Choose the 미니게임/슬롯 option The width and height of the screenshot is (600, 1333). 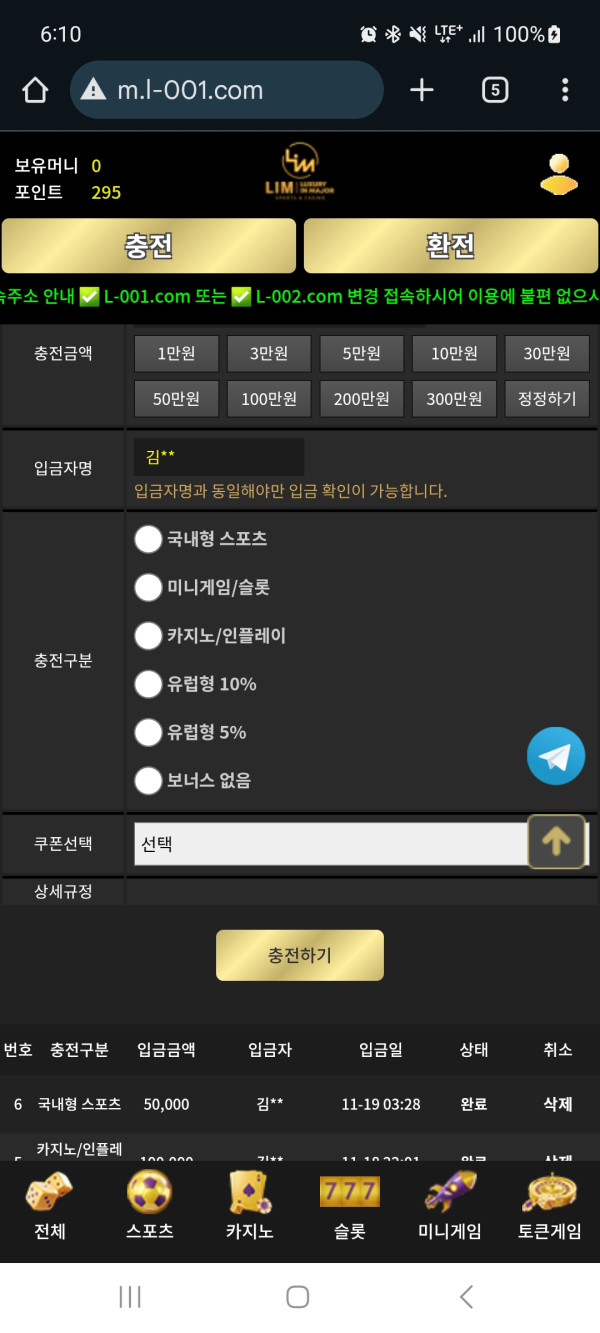pos(148,588)
